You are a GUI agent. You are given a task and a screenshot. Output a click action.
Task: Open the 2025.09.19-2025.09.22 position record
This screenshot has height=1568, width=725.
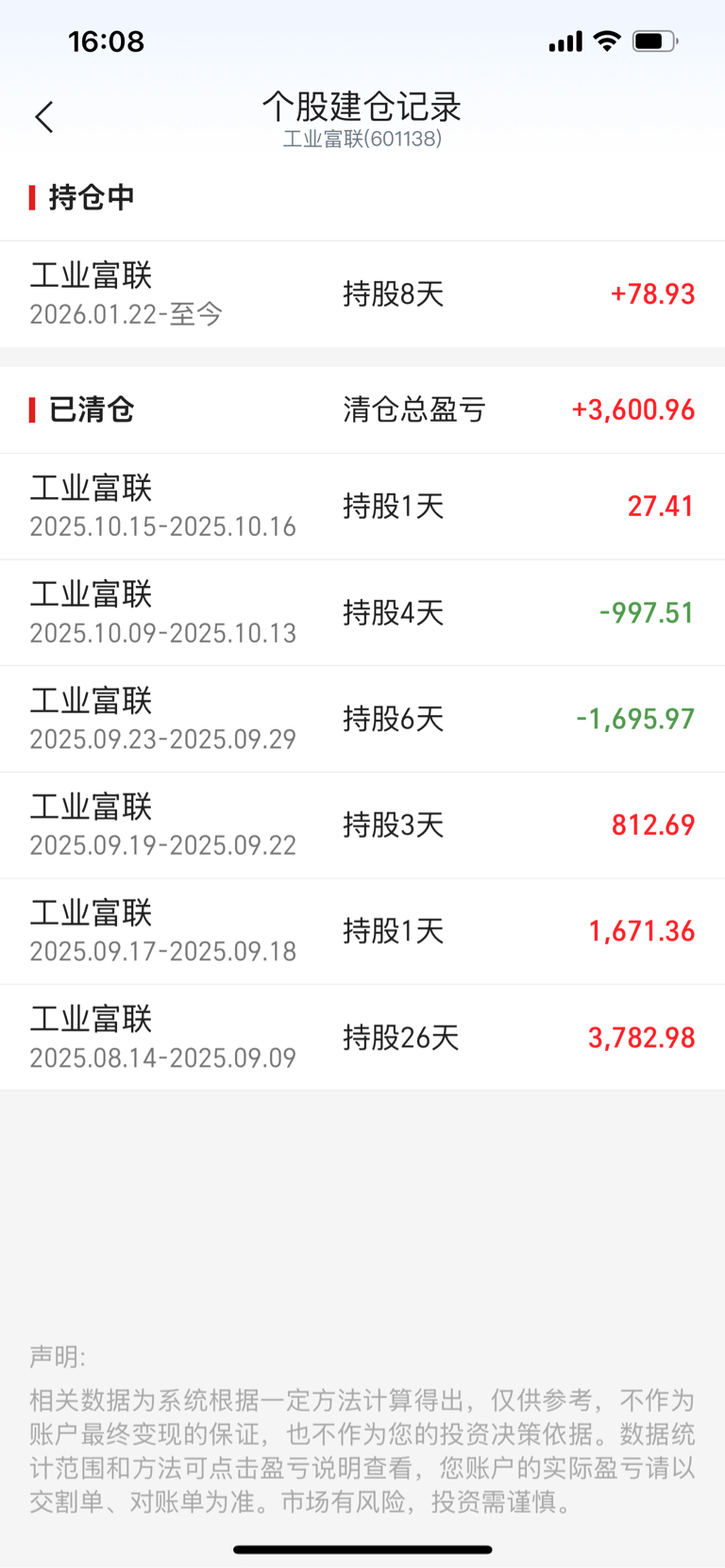[362, 825]
